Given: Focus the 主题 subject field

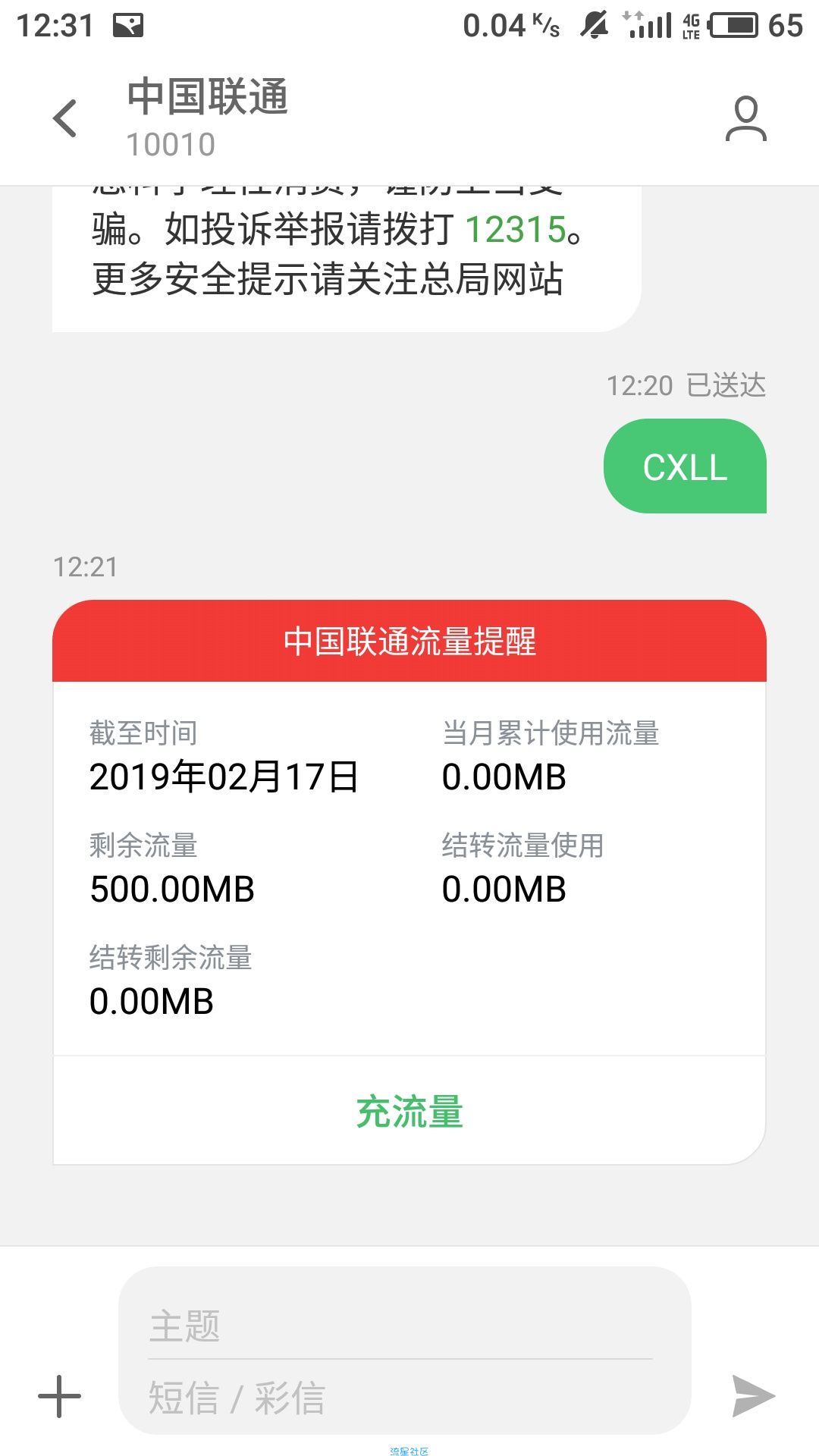Looking at the screenshot, I should [x=400, y=1326].
